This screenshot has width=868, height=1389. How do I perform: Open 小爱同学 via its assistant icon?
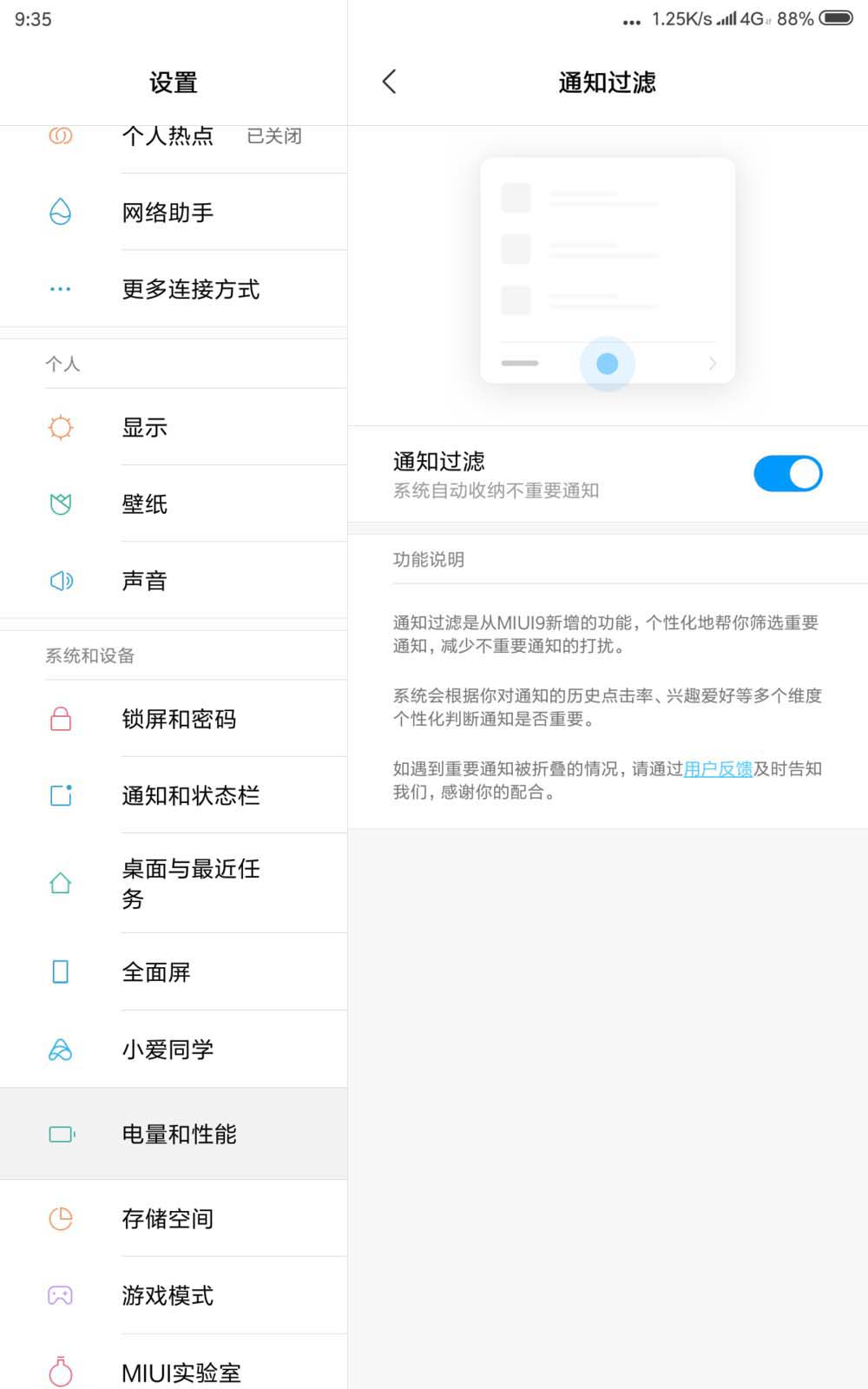pos(59,1049)
